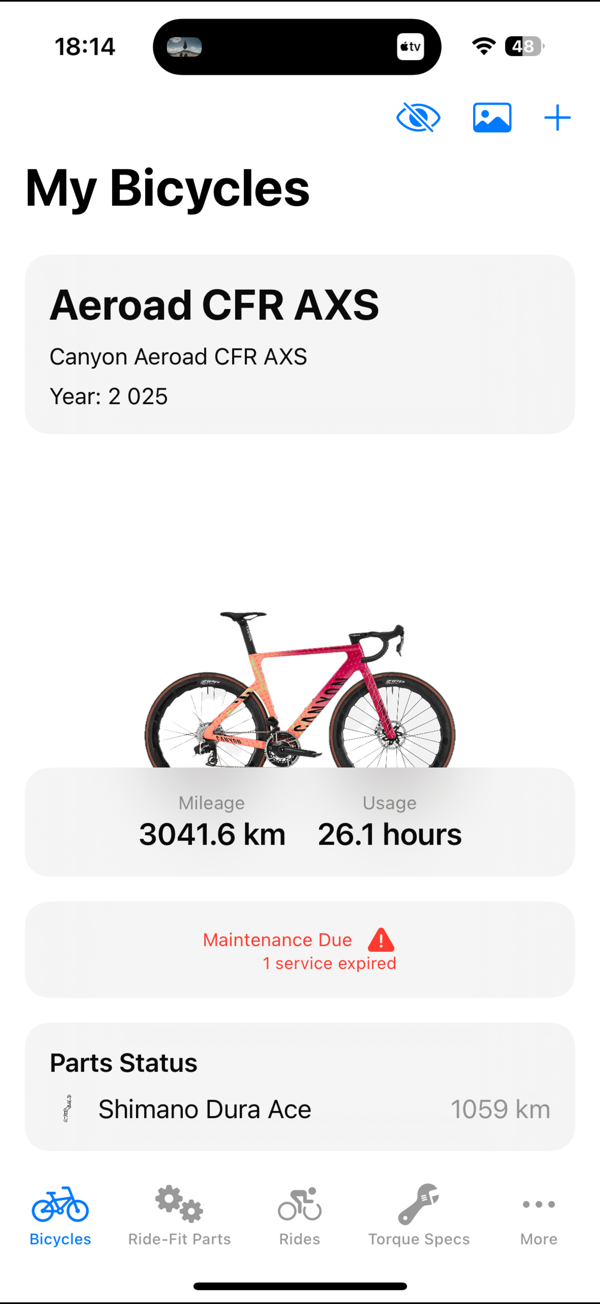This screenshot has height=1304, width=600.
Task: Show the More tab options
Action: tap(538, 1215)
